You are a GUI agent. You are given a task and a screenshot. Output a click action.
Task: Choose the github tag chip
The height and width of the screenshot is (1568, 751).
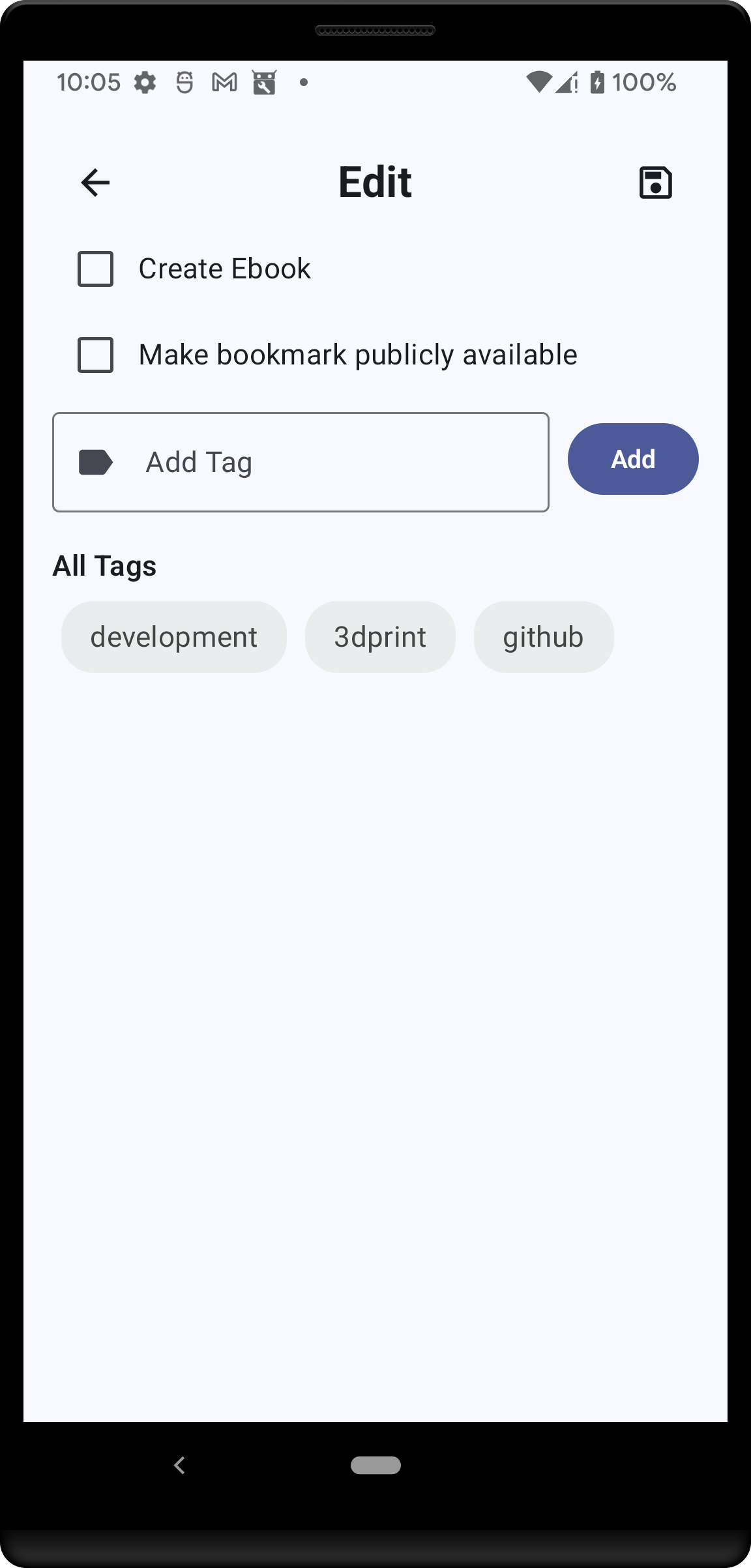(544, 637)
